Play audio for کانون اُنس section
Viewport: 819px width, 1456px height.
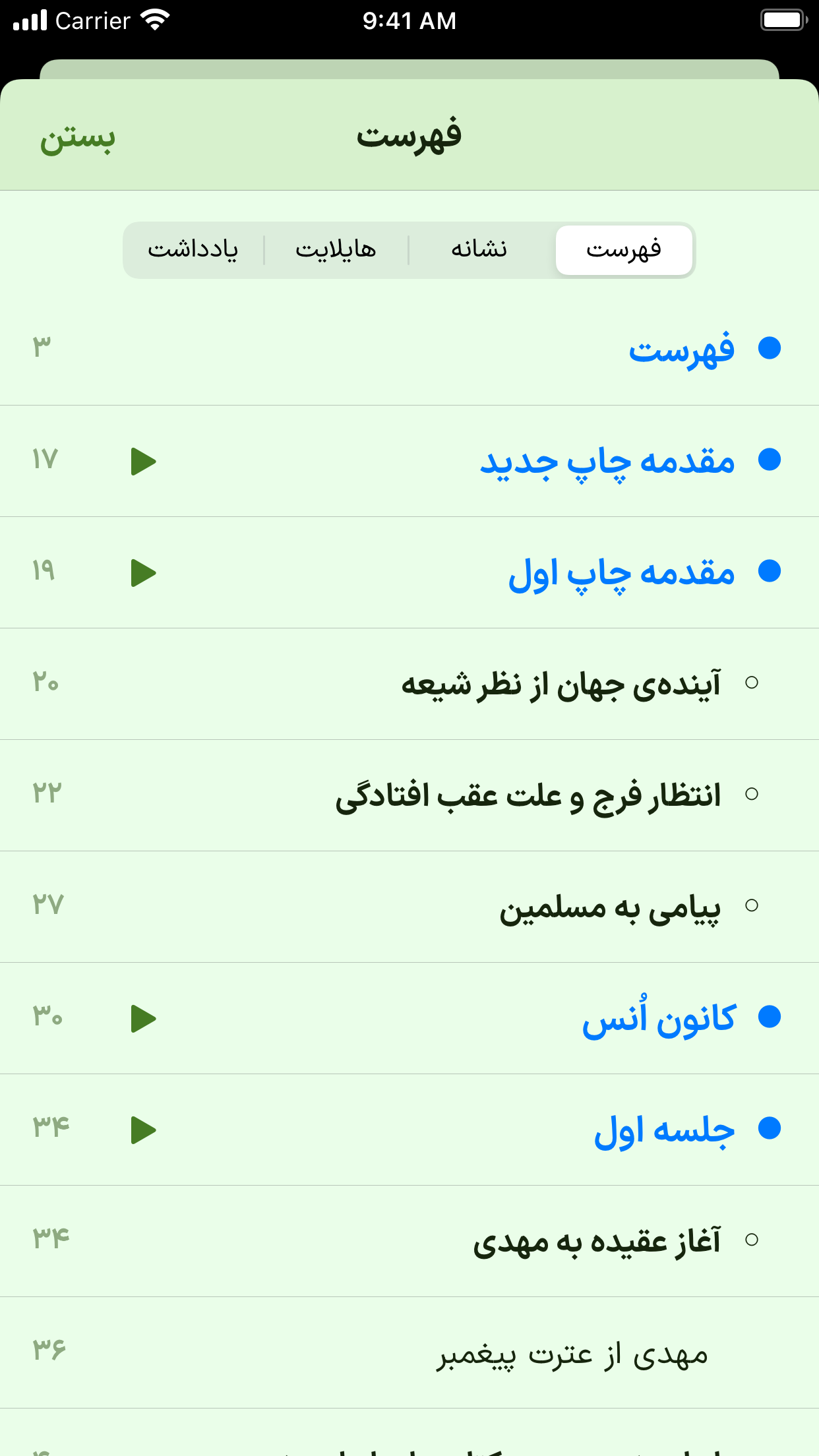[142, 1017]
